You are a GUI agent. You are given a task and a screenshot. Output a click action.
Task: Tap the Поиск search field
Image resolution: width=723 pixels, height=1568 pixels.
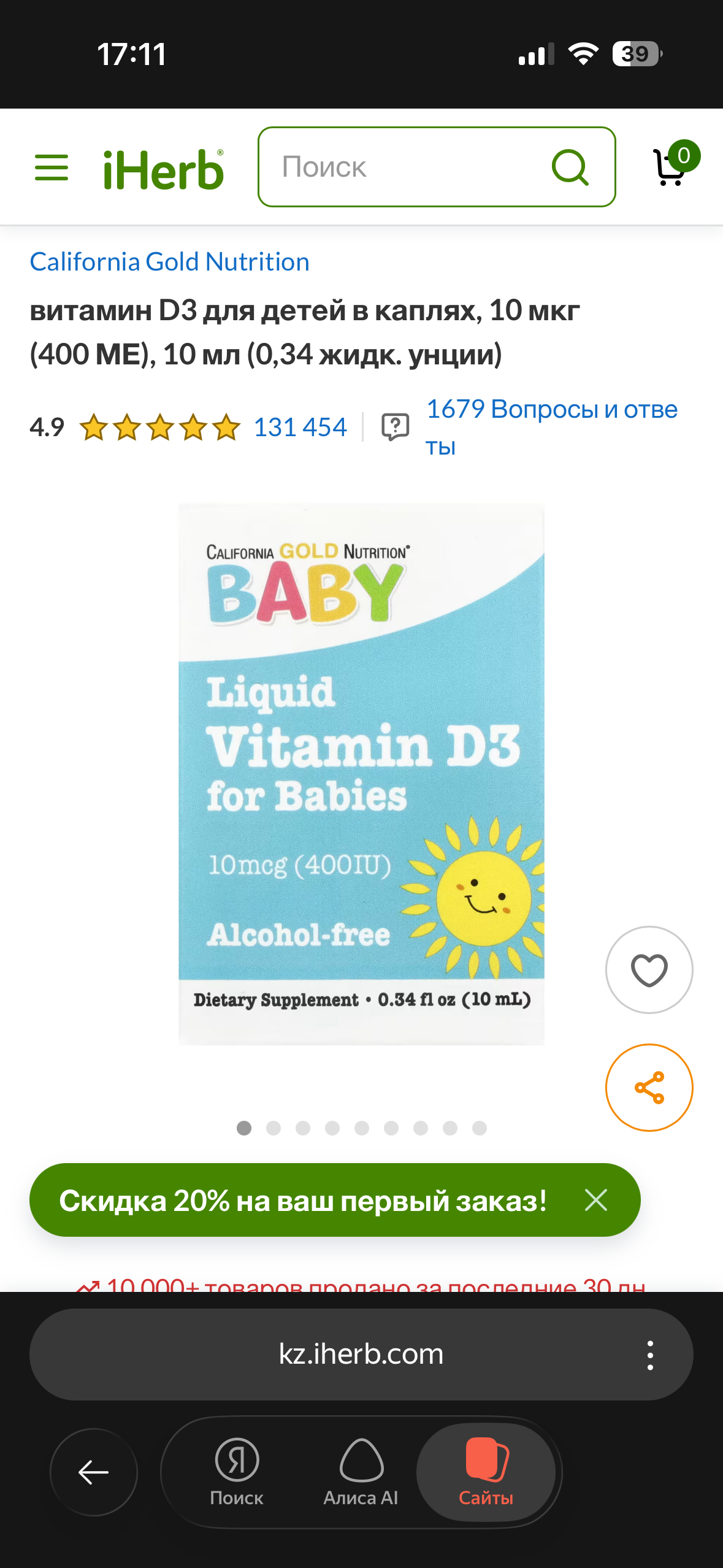(405, 167)
